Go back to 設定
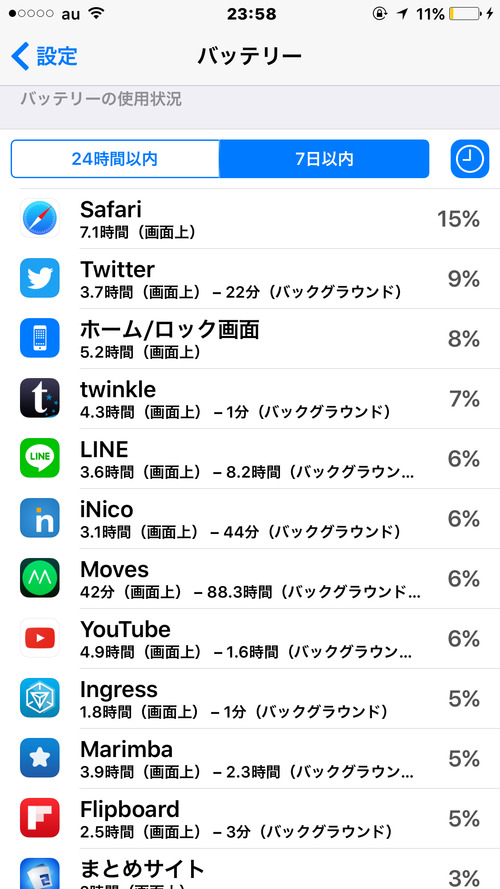This screenshot has width=500, height=889. [44, 56]
